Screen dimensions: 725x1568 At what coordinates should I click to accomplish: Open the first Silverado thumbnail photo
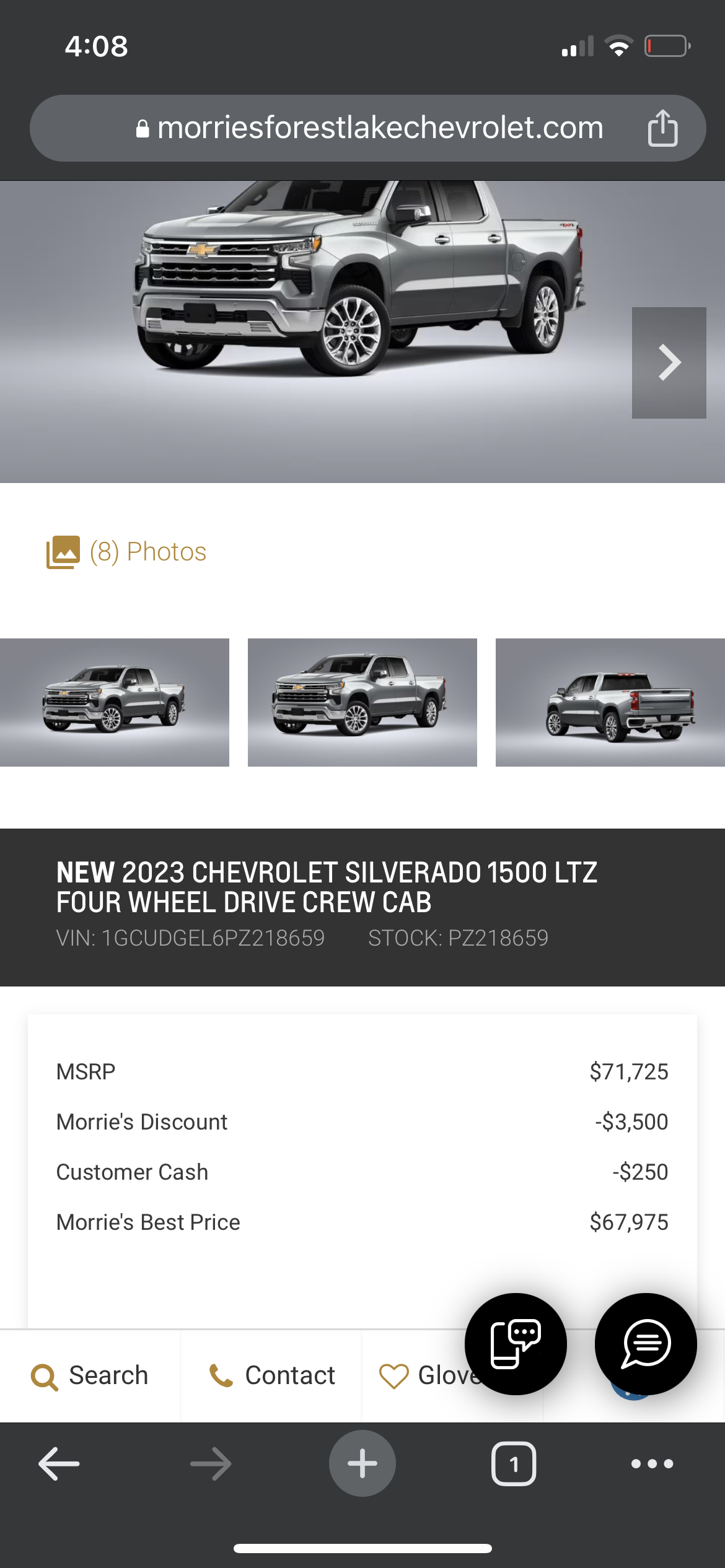[115, 702]
